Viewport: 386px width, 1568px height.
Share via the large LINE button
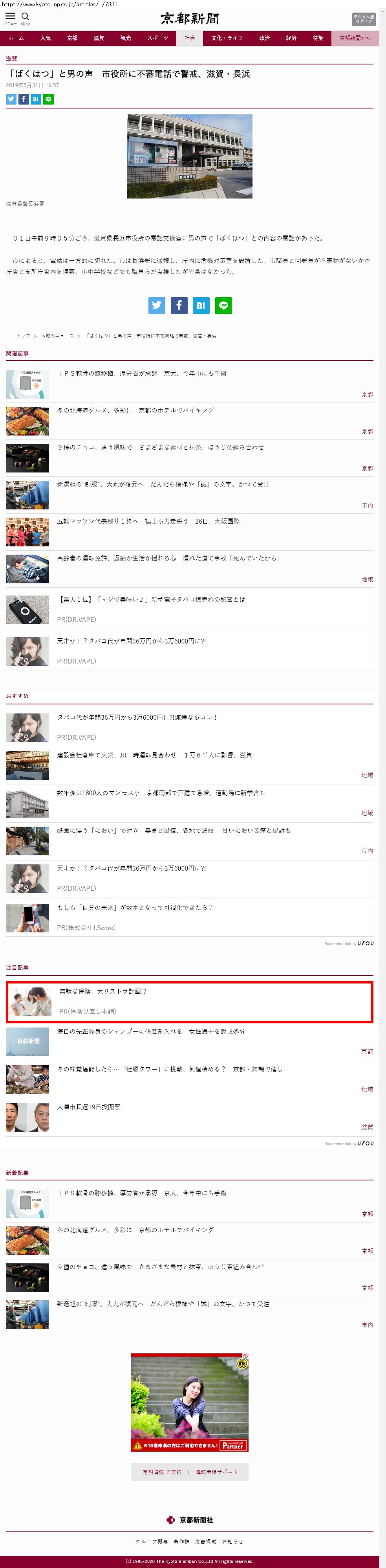click(x=223, y=305)
